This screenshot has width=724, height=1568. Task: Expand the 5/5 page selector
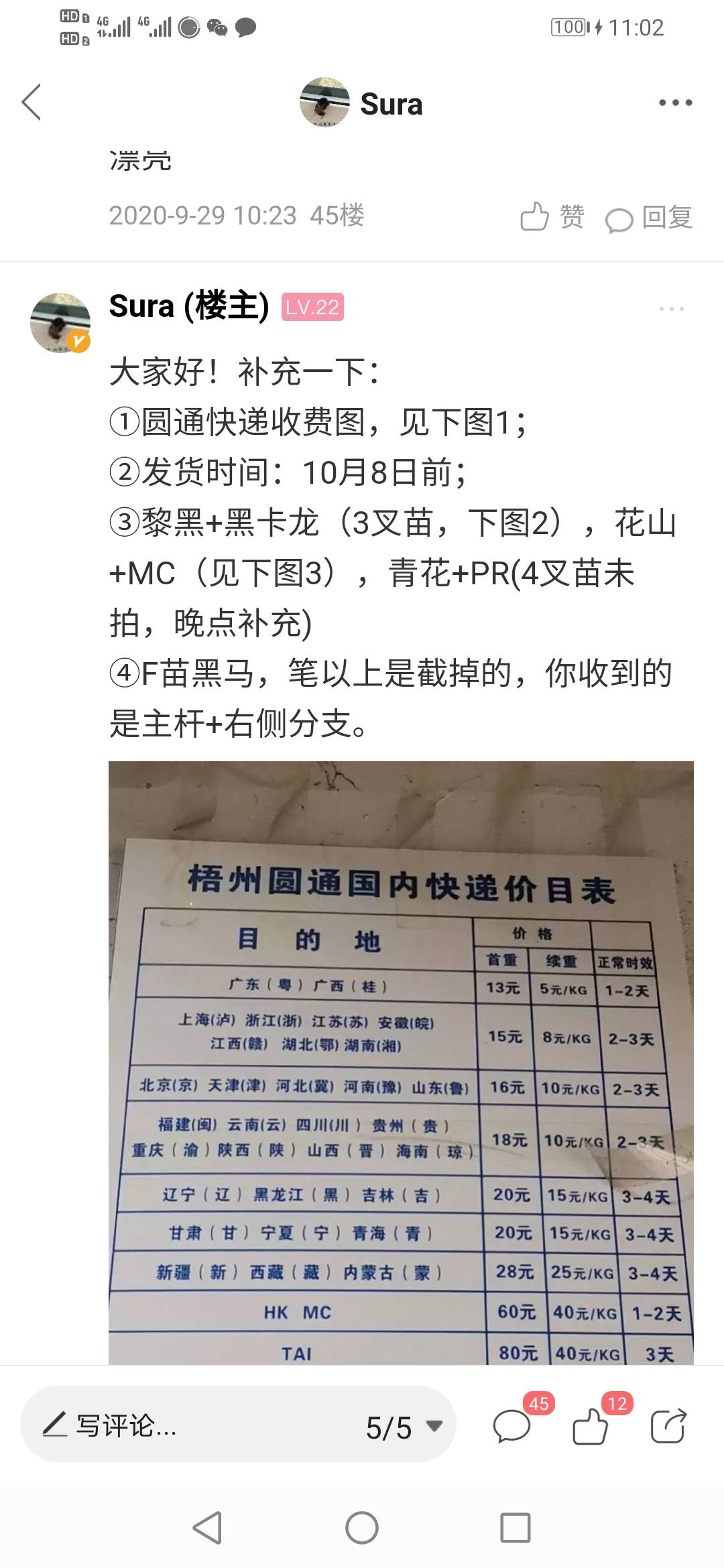404,1427
